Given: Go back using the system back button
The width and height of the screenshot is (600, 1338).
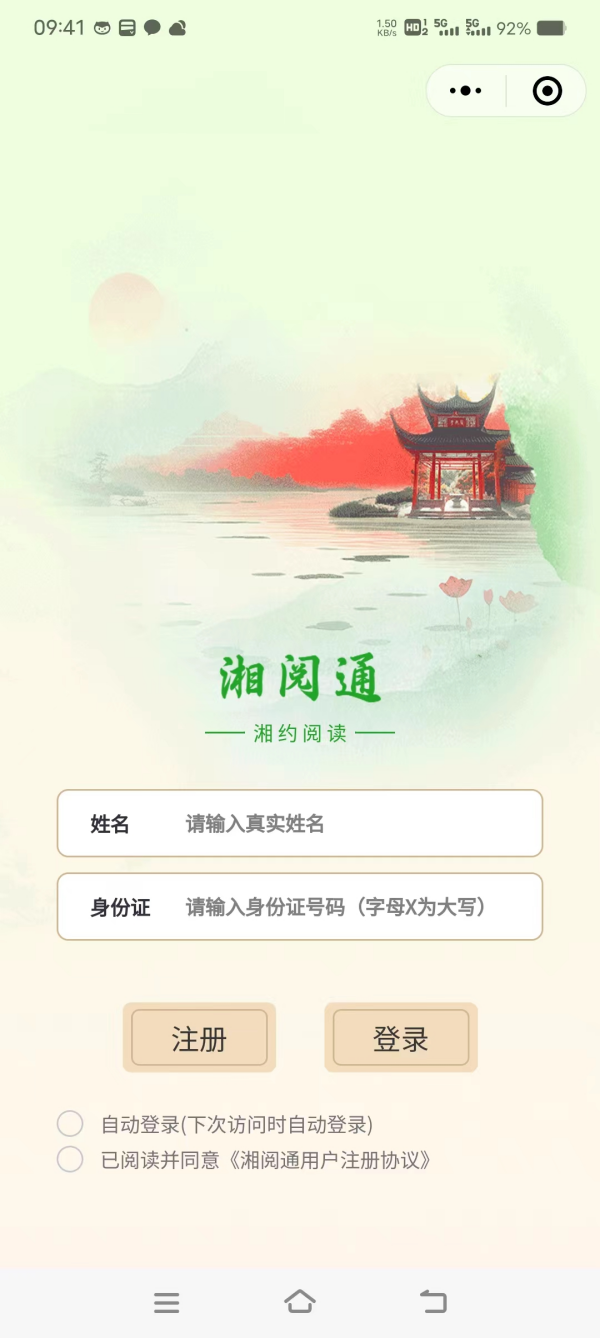Looking at the screenshot, I should (x=433, y=1301).
